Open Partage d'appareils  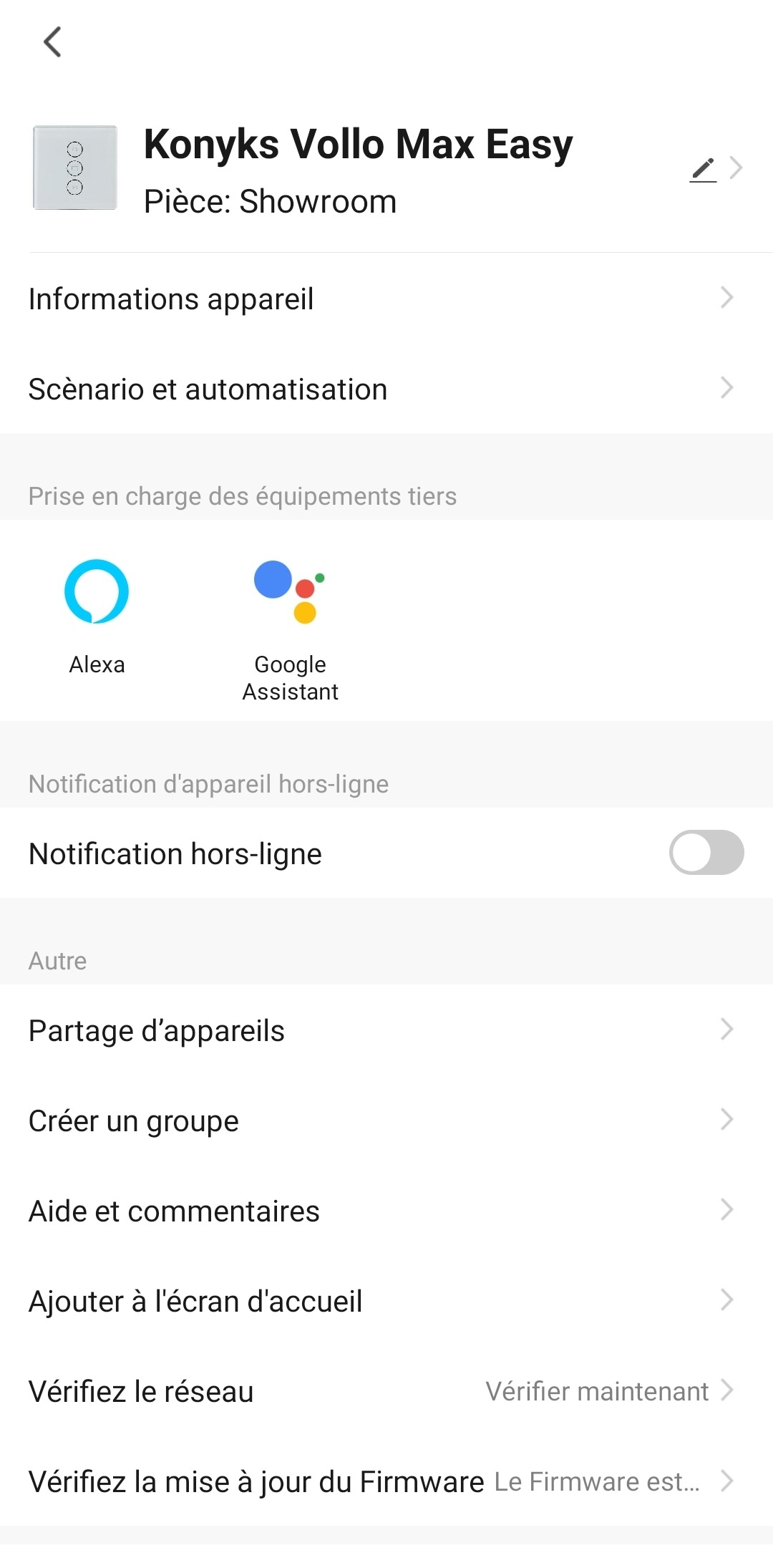386,1030
